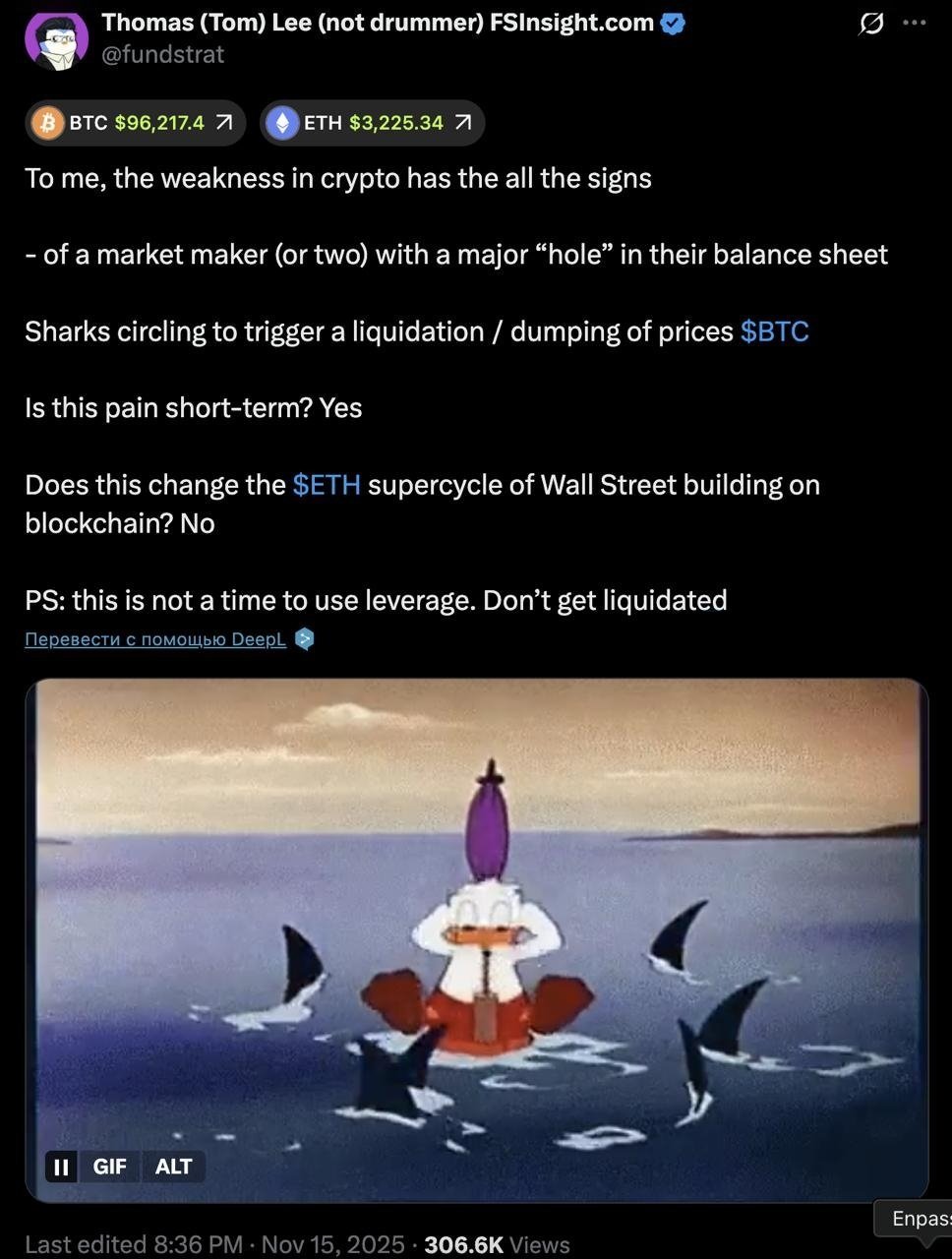952x1259 pixels.
Task: Open Thomas Lee's profile avatar
Action: (x=56, y=39)
